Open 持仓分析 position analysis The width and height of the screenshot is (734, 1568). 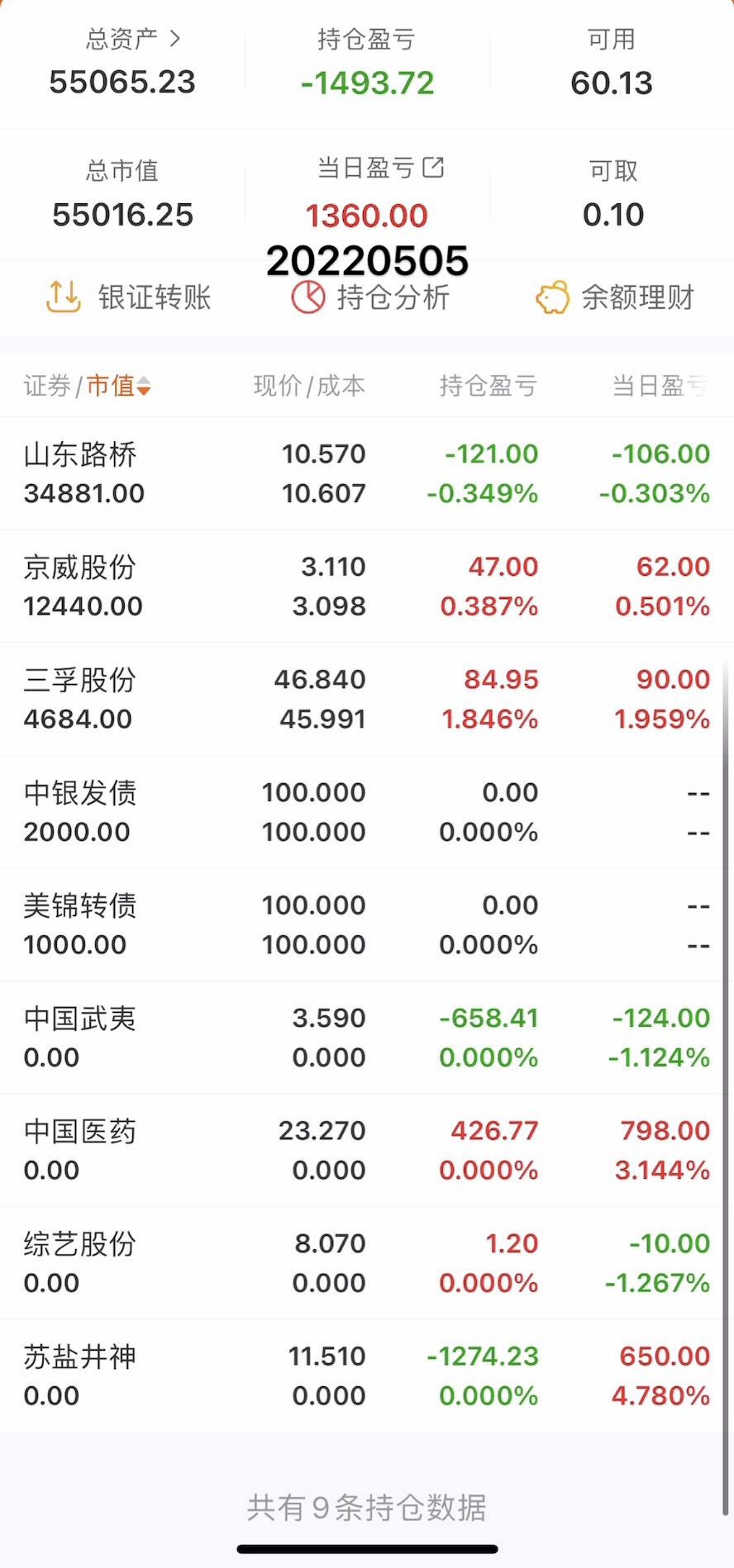369,297
